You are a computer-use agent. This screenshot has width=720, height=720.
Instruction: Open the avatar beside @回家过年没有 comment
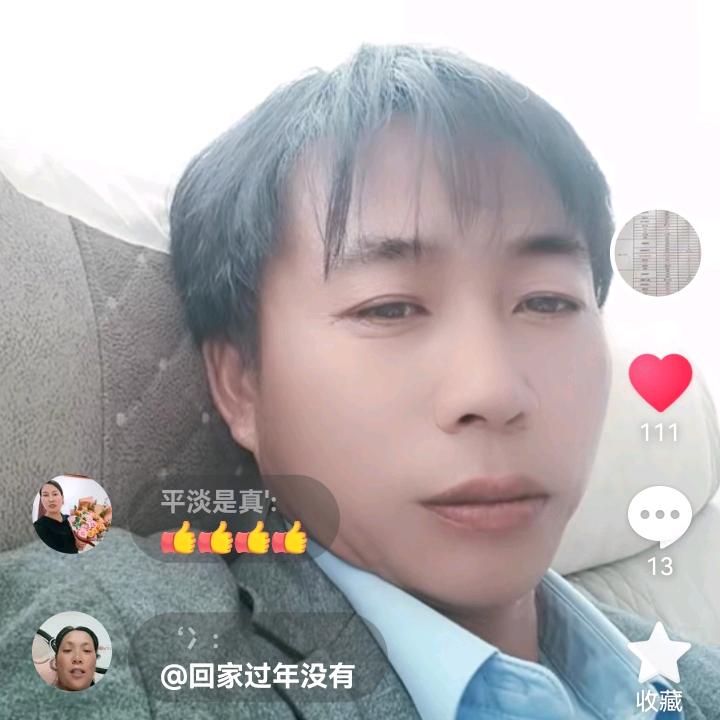tap(72, 651)
